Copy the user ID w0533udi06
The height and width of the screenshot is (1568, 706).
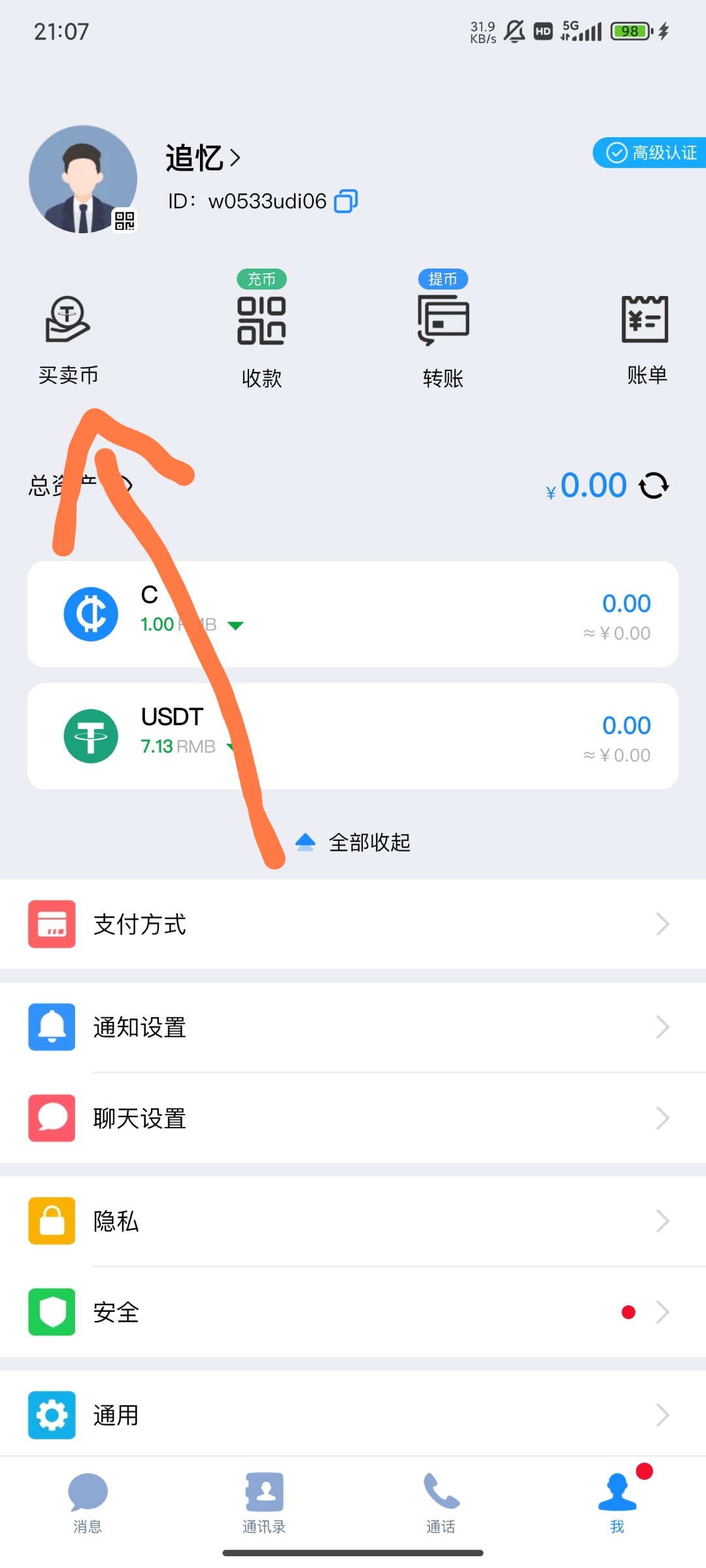pos(346,201)
